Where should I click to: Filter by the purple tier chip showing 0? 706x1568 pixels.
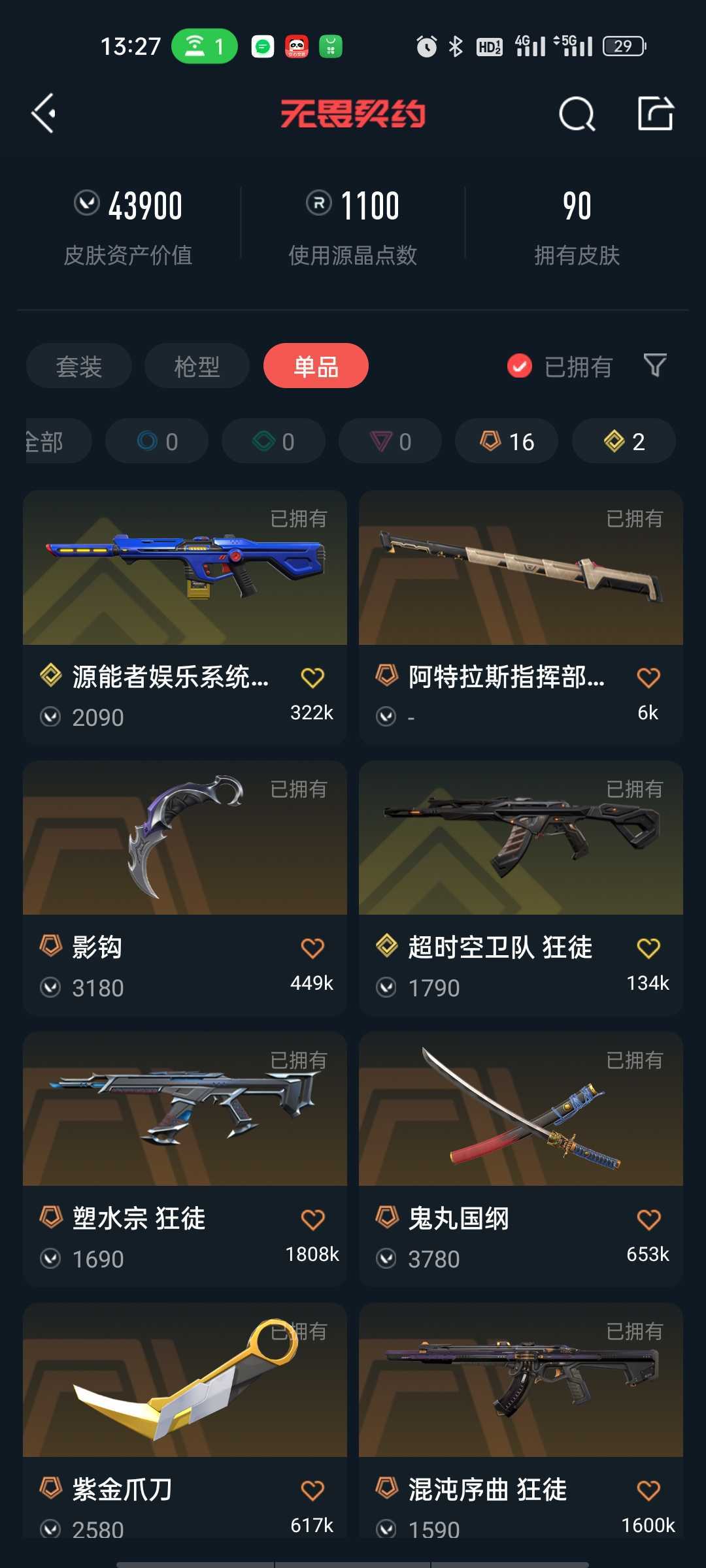[x=390, y=442]
